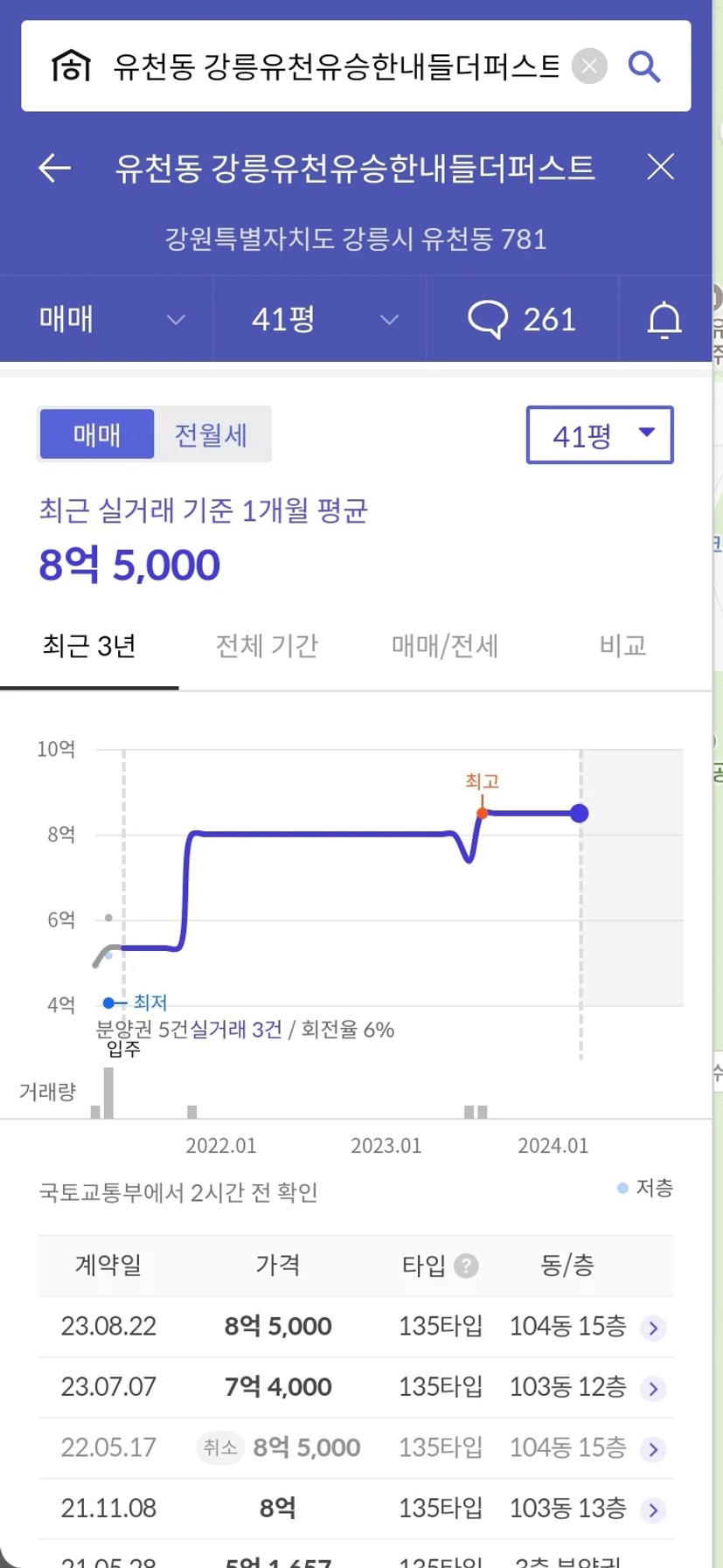Show help for 타입 column
Viewport: 723px width, 1568px height.
[467, 1266]
